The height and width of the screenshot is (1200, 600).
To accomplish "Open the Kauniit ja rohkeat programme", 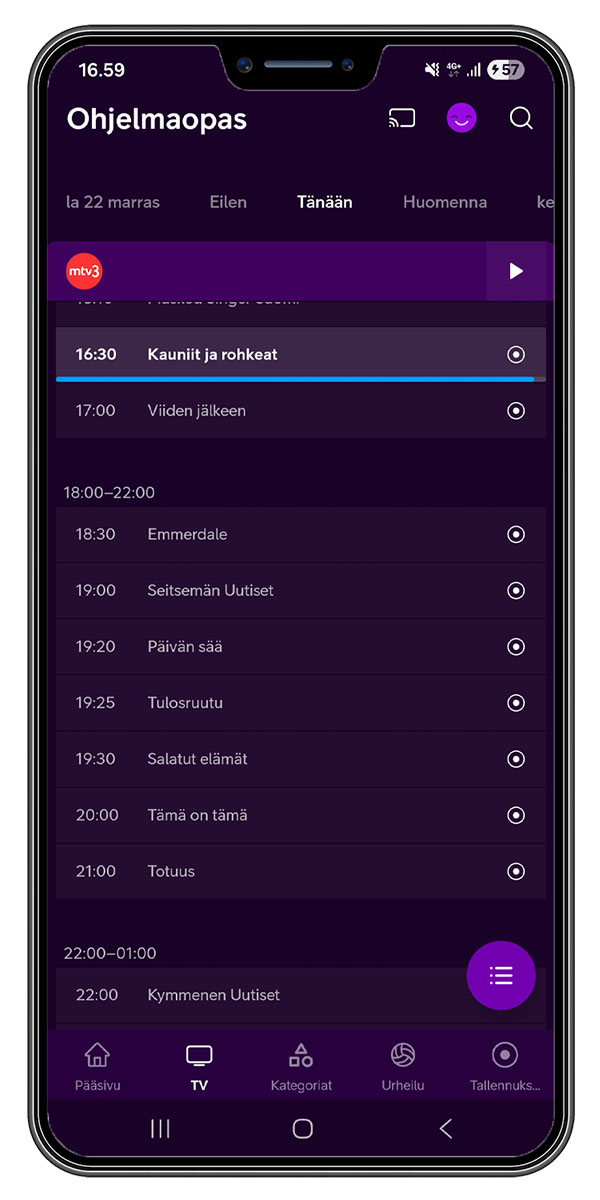I will 213,354.
